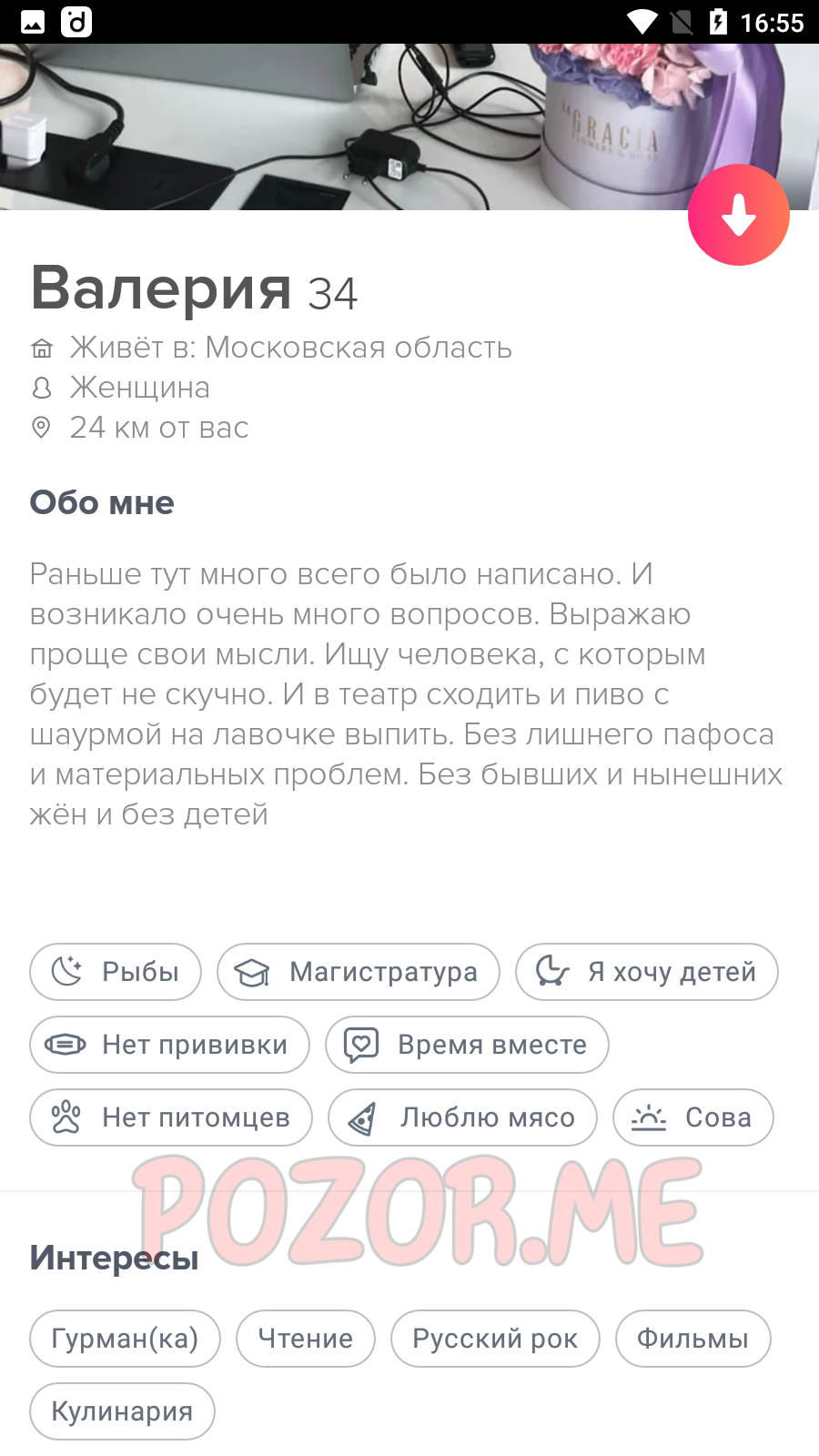This screenshot has height=1456, width=819.
Task: Tap the pink down-arrow floating button
Action: (738, 215)
